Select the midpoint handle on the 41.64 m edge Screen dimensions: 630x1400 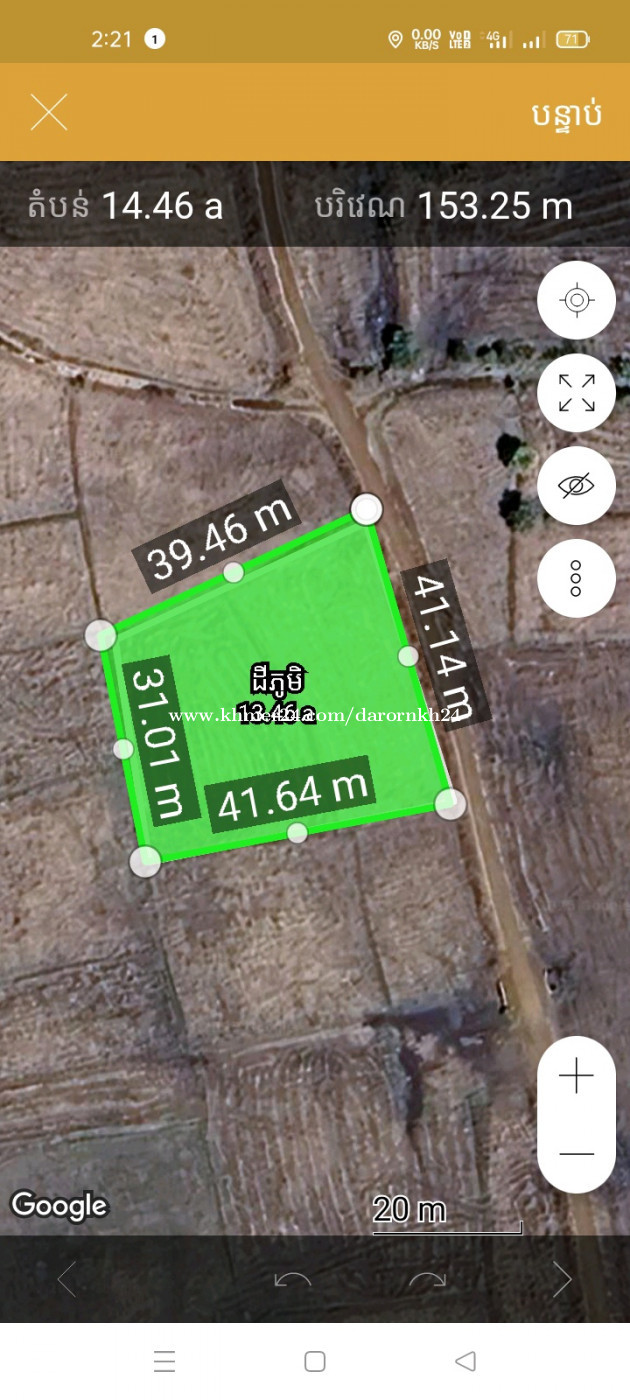point(297,832)
